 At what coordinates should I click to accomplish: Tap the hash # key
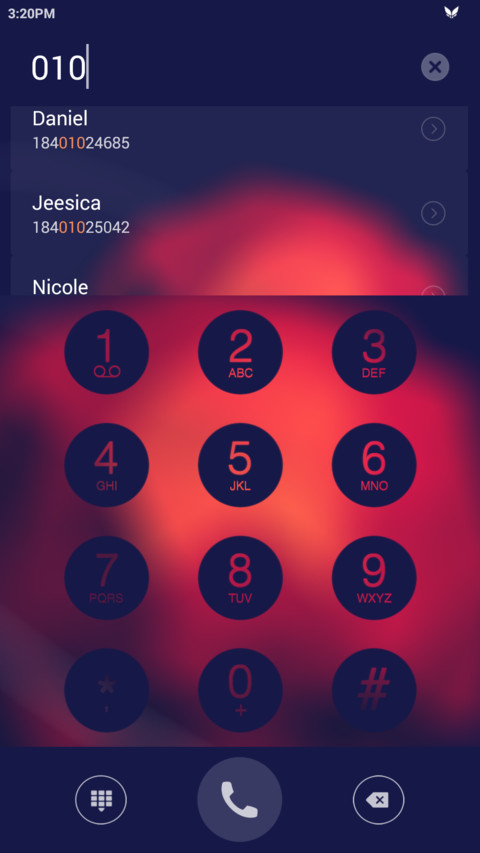coord(374,690)
